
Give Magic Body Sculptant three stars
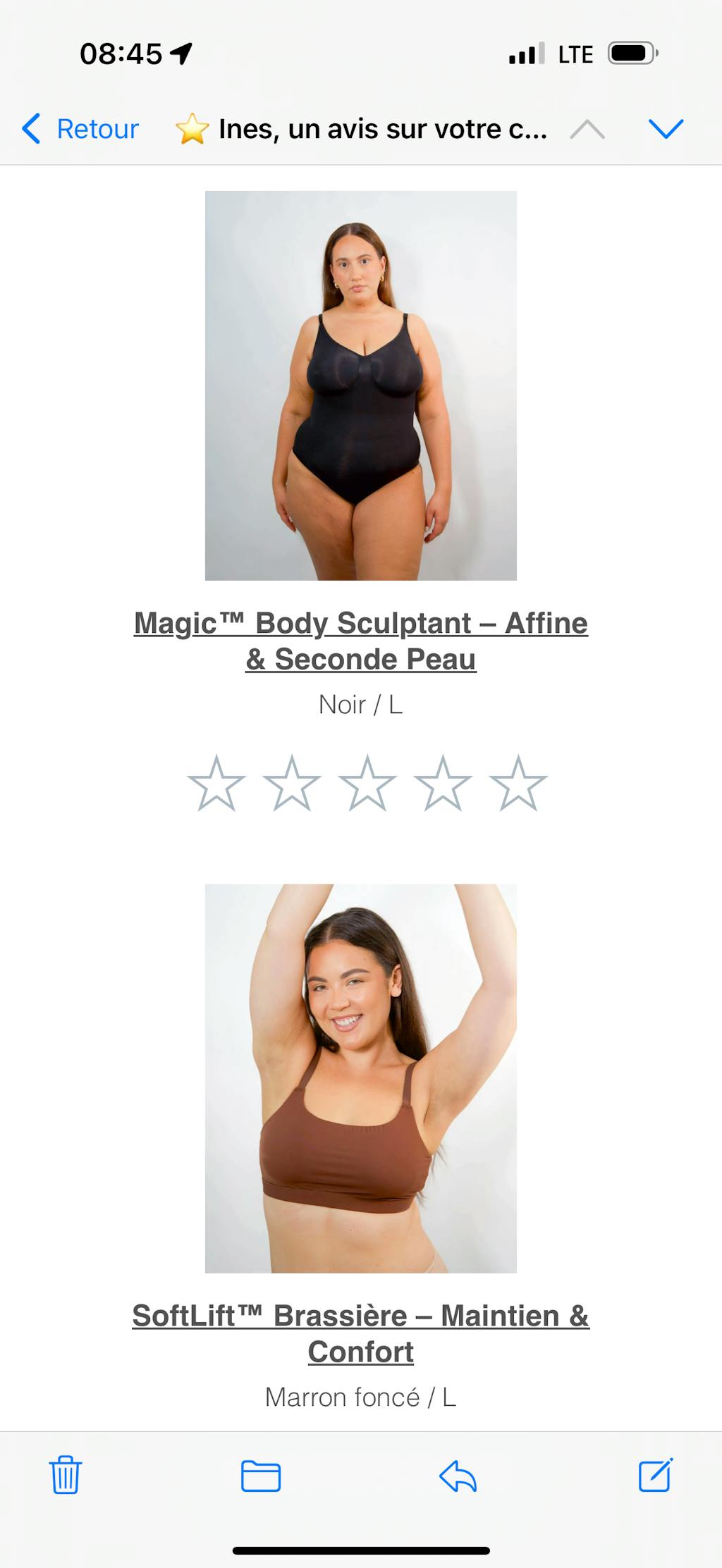367,783
